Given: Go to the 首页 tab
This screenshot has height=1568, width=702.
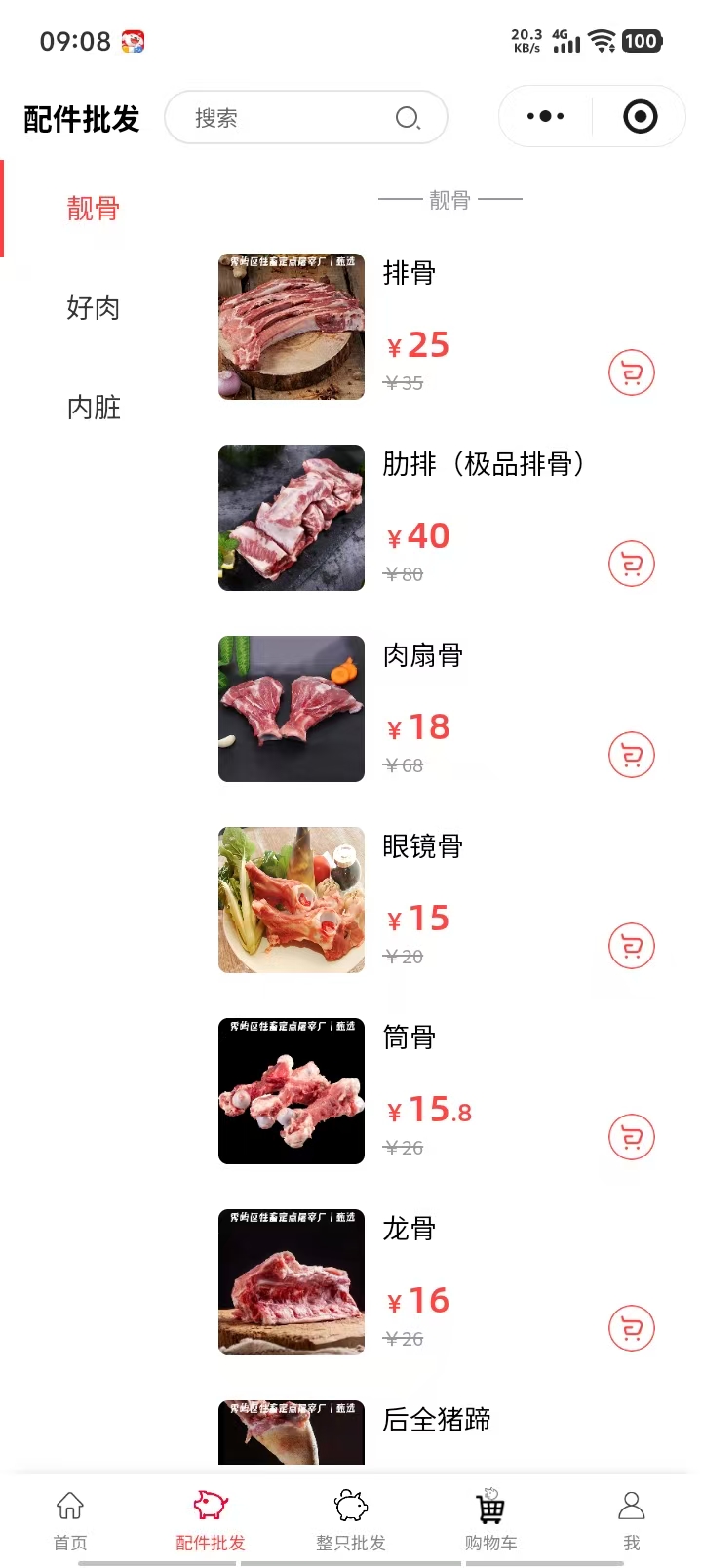Looking at the screenshot, I should click(70, 1519).
